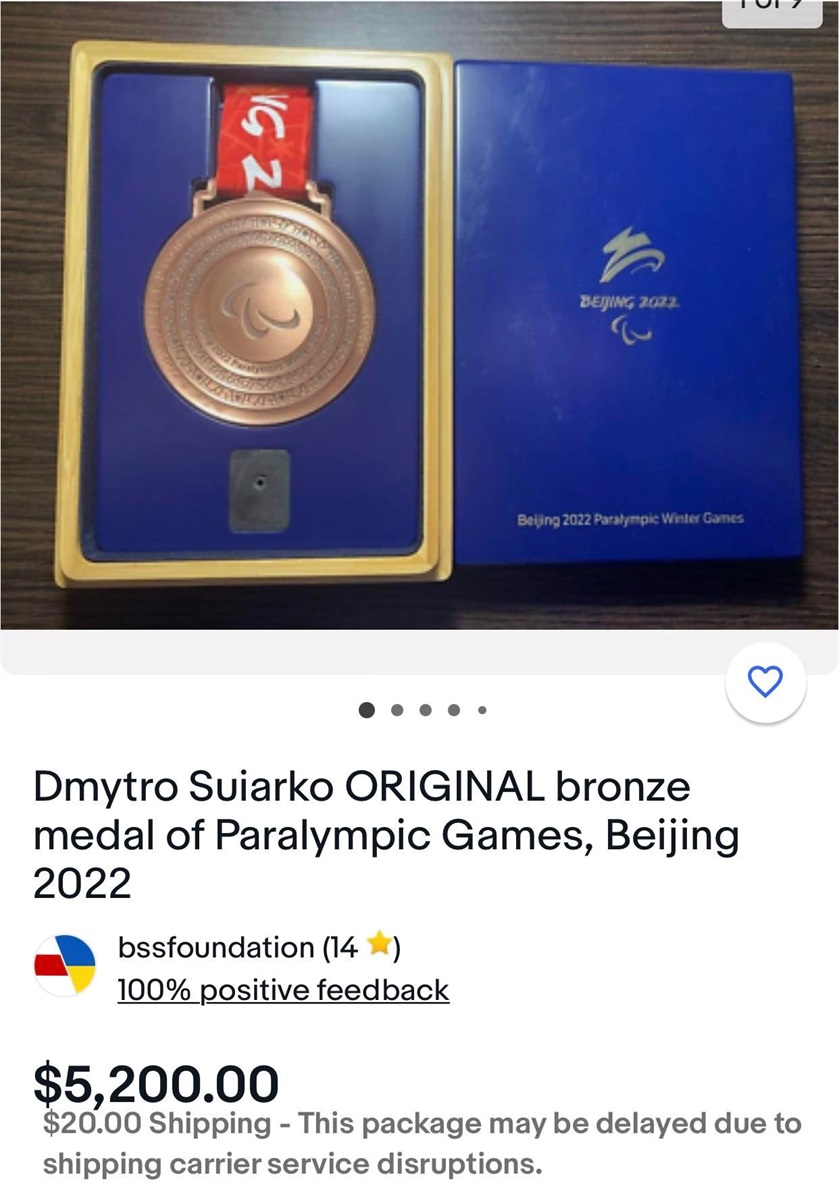Image resolution: width=839 pixels, height=1200 pixels.
Task: Open the bronze medal product photo
Action: click(419, 320)
